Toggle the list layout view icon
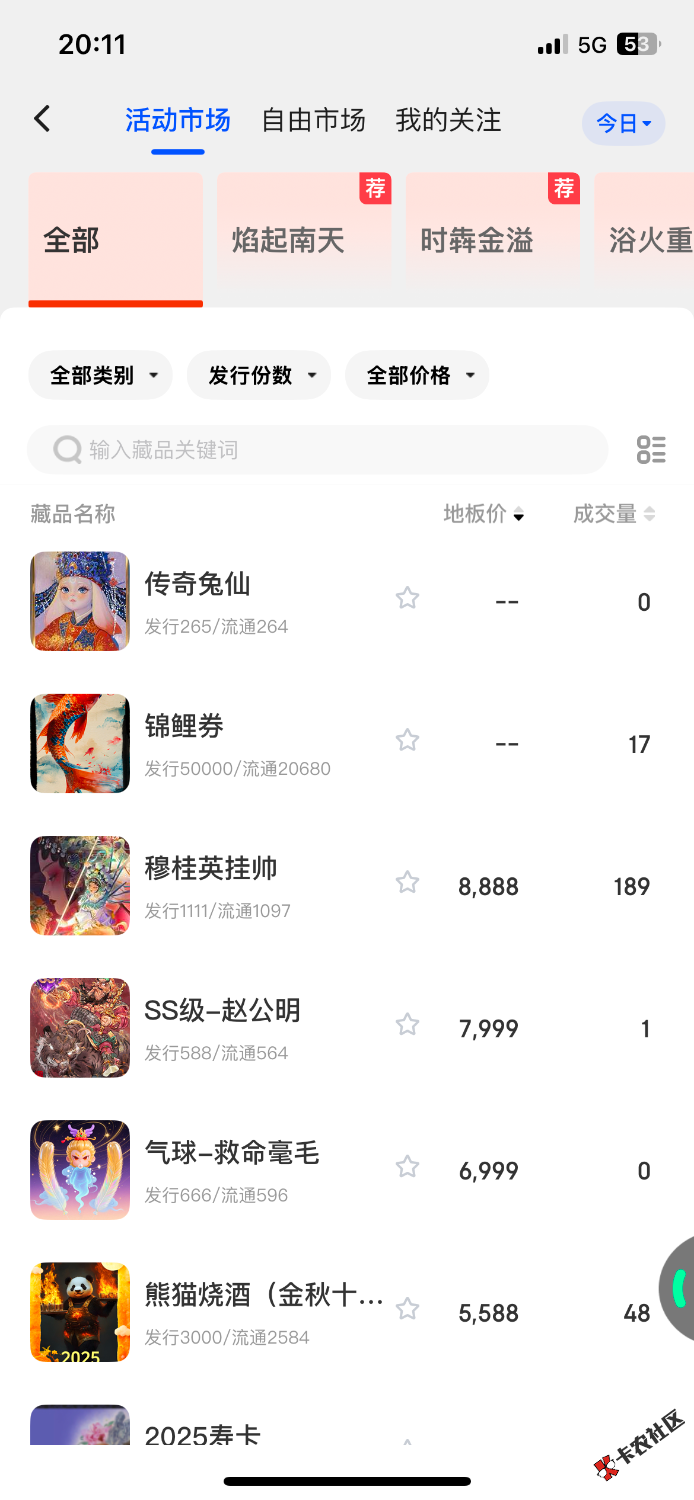Viewport: 694px width, 1500px height. [x=651, y=450]
